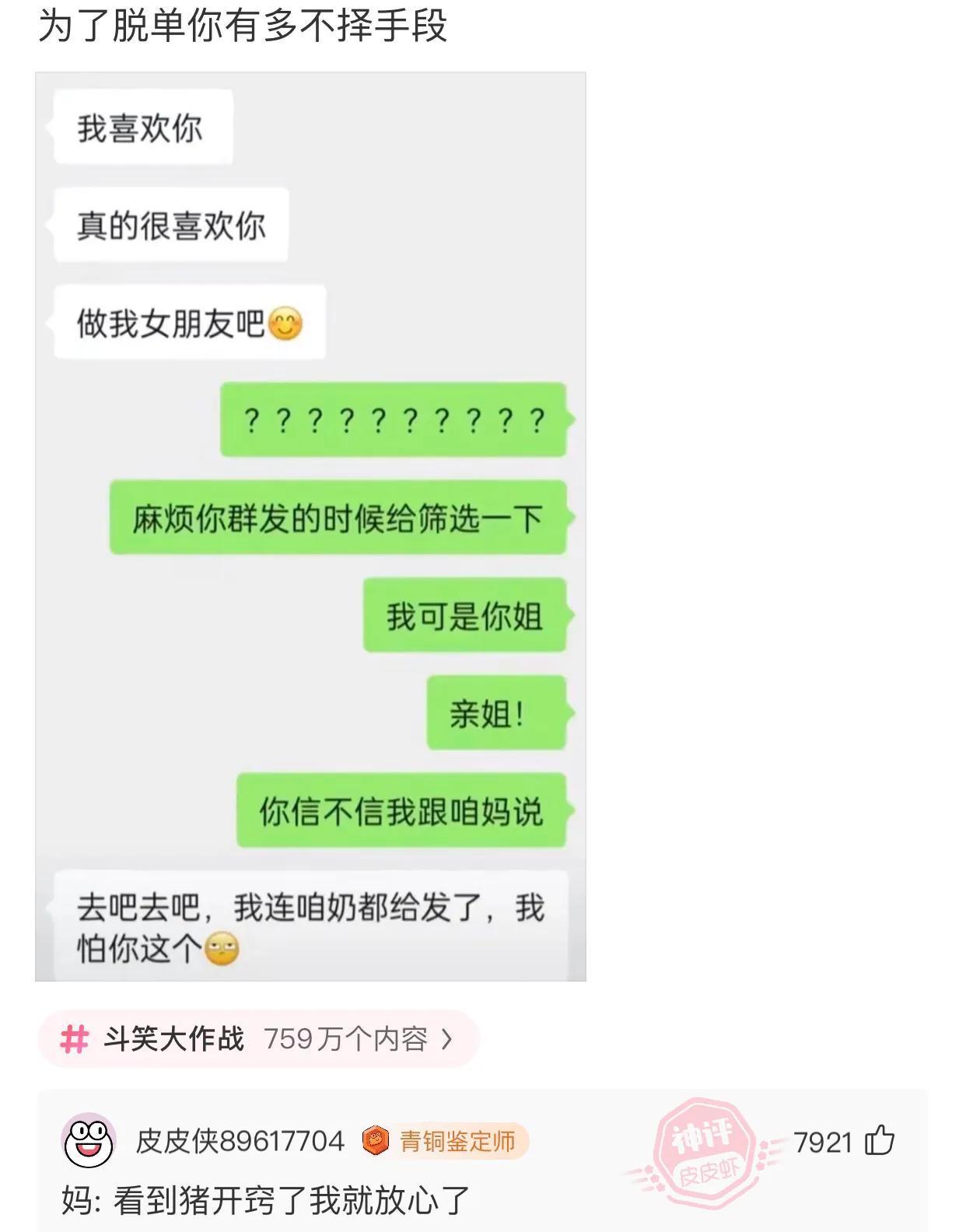Like the comment by 皮皮侠89617704

click(879, 1141)
